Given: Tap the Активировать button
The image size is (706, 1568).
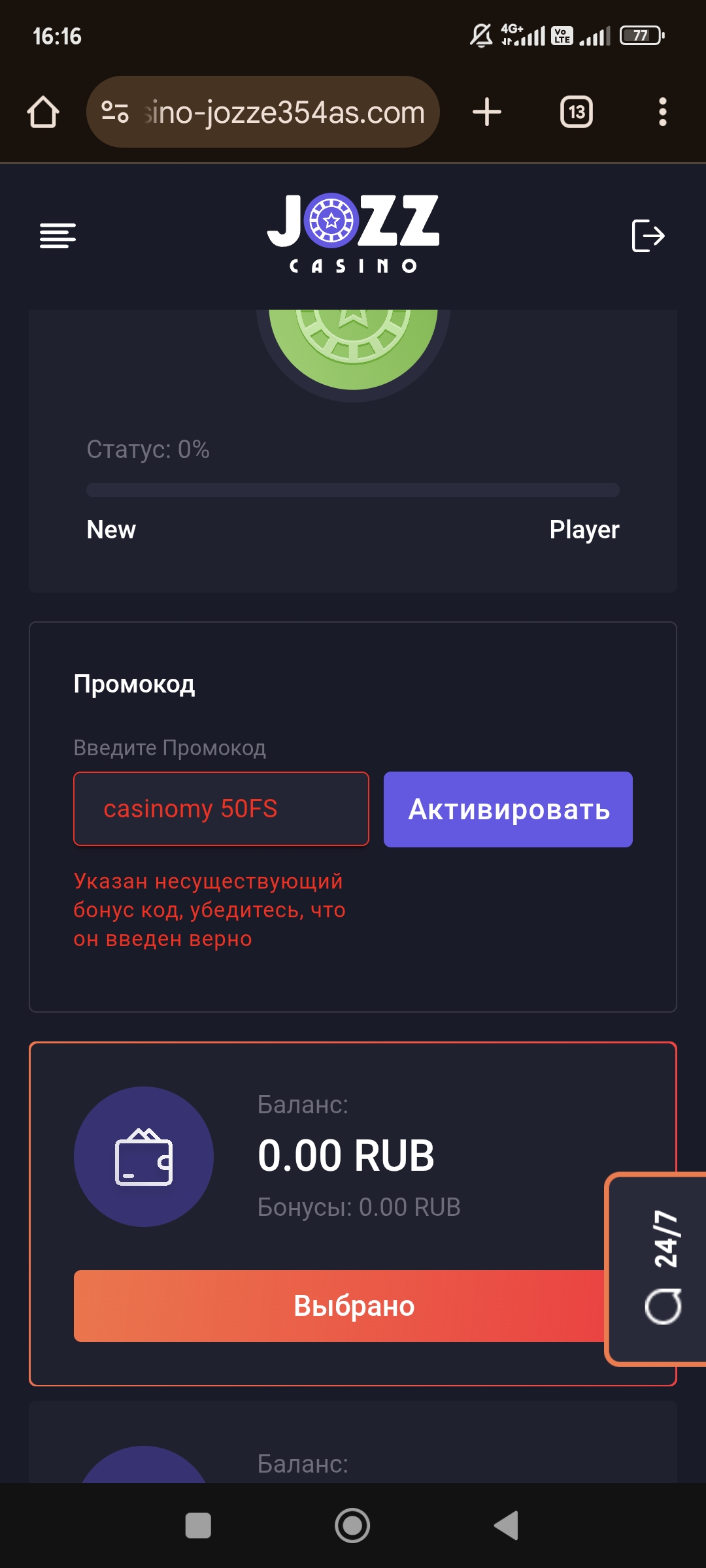Looking at the screenshot, I should tap(508, 809).
